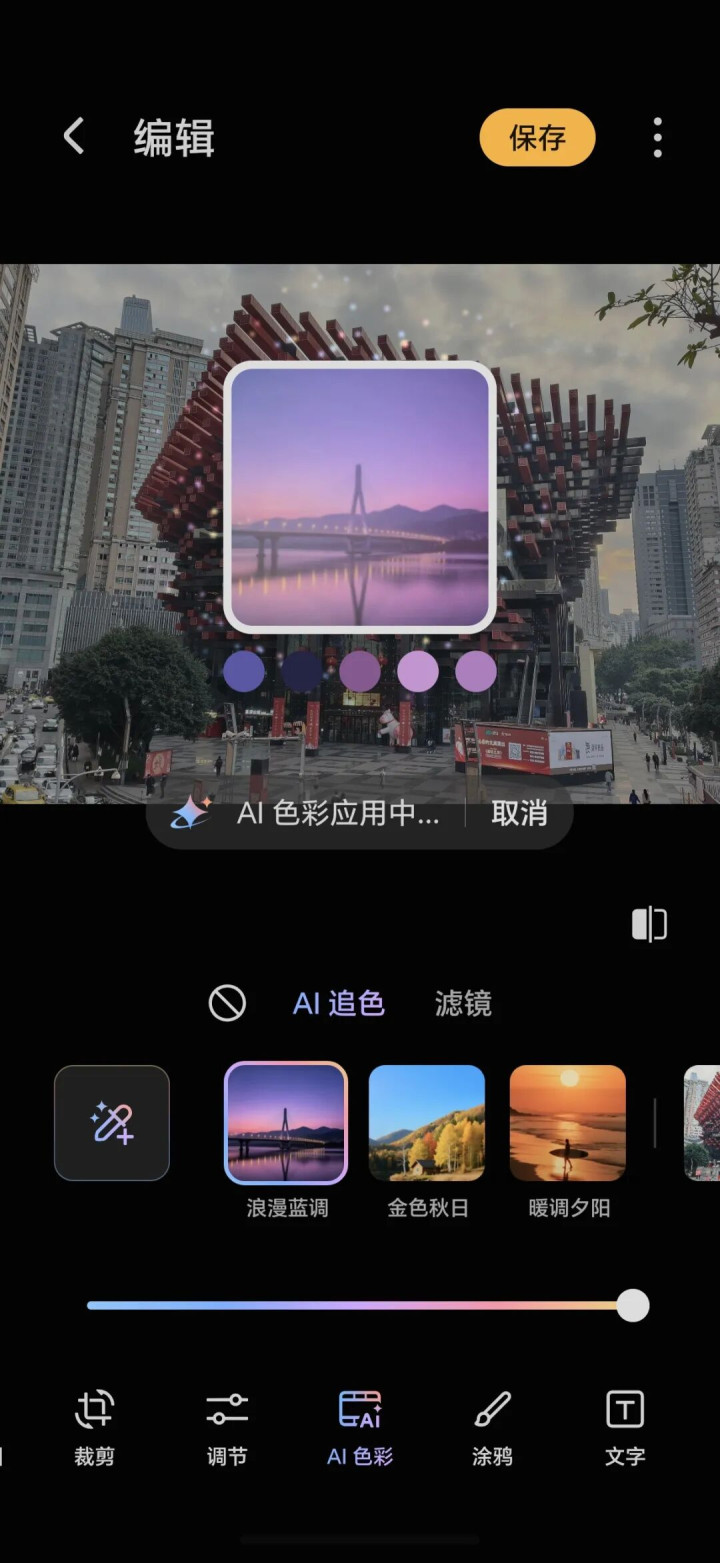Select the AI 色彩 tool
Viewport: 720px width, 1563px height.
coord(360,1427)
